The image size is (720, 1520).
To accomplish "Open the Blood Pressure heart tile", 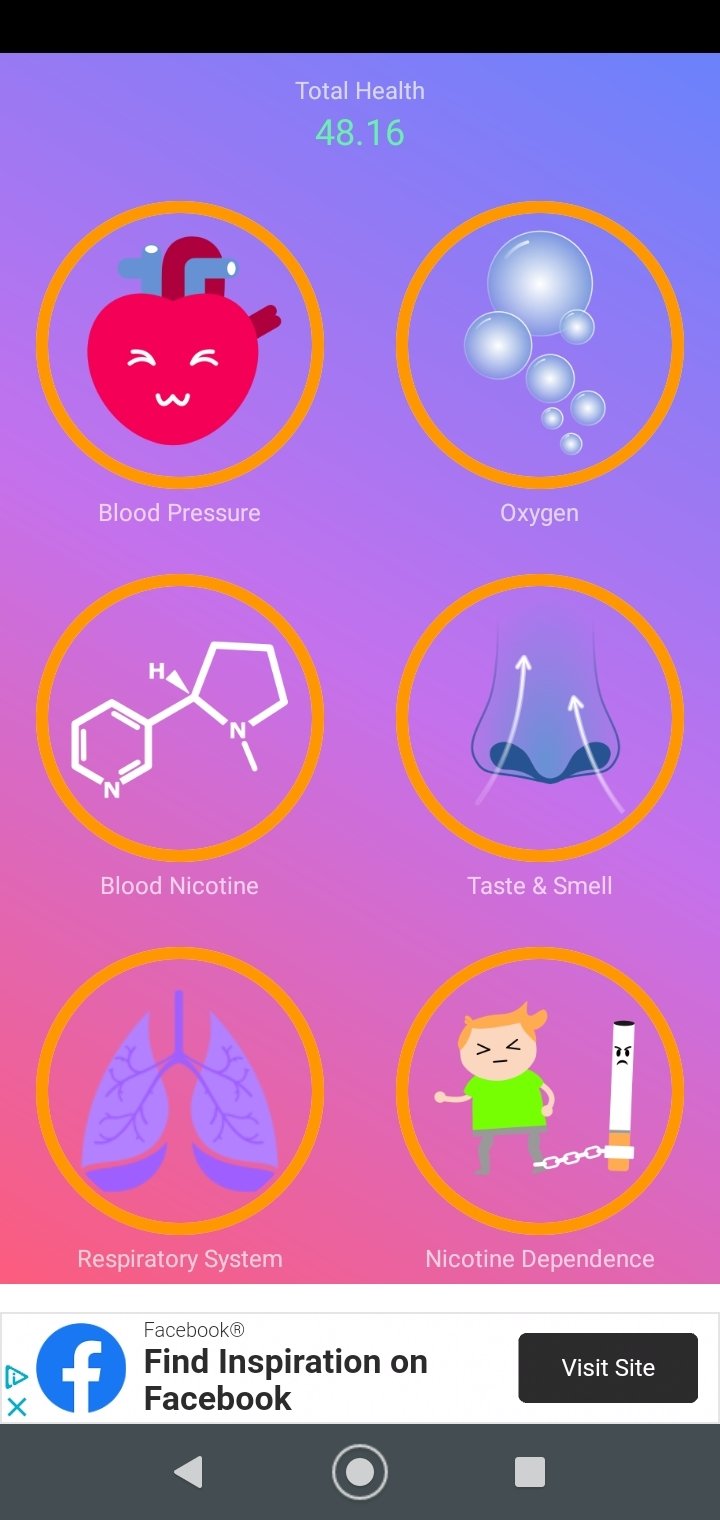I will tap(180, 344).
